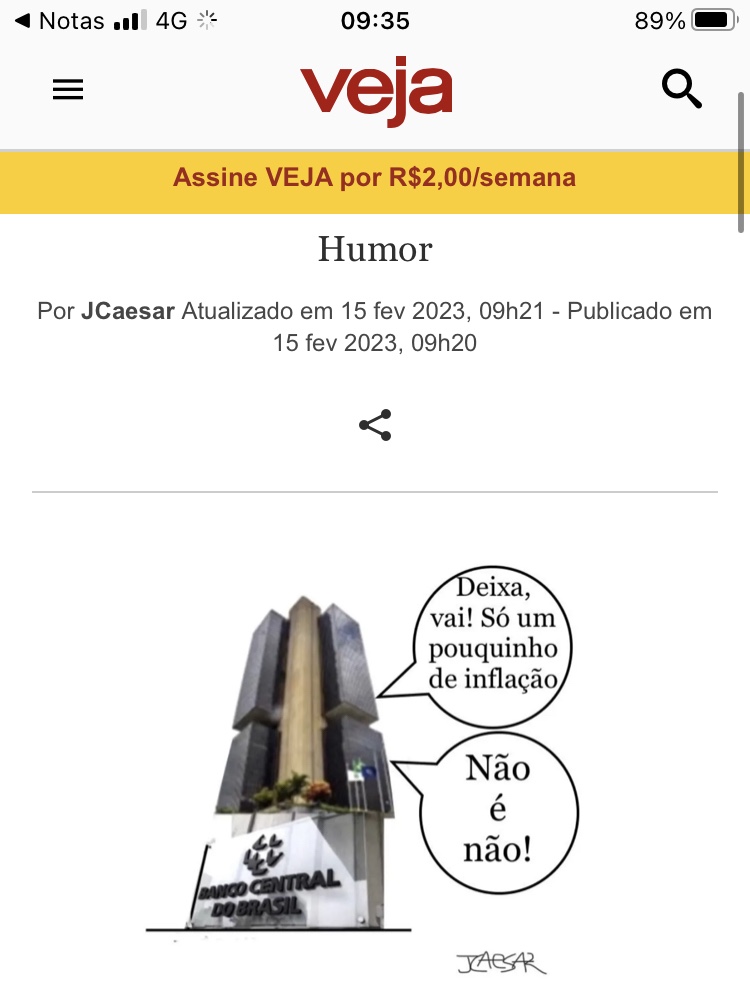Open author JCaesar's page
The height and width of the screenshot is (993, 750).
(x=128, y=311)
